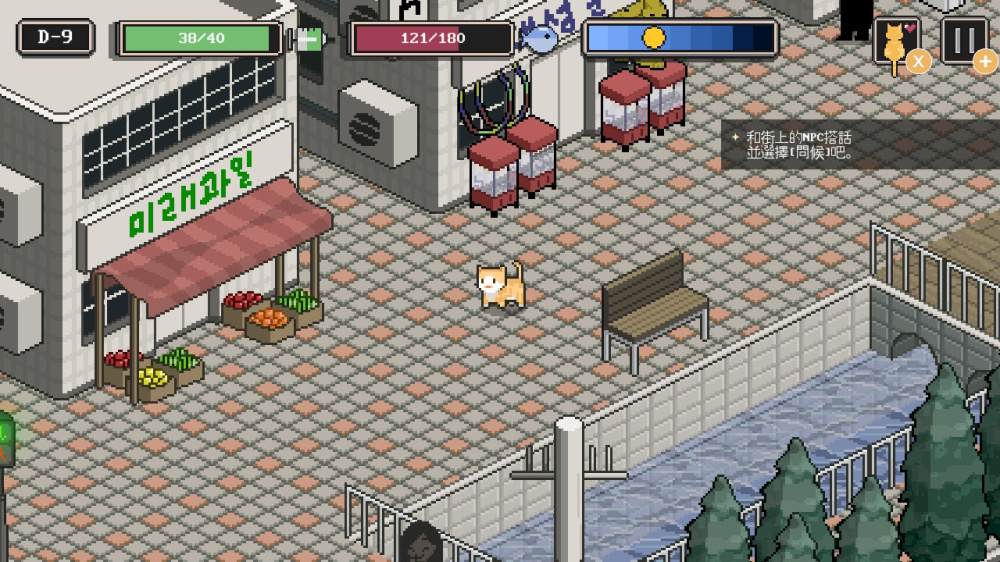Pause the game
Image resolution: width=1000 pixels, height=562 pixels.
pyautogui.click(x=964, y=40)
